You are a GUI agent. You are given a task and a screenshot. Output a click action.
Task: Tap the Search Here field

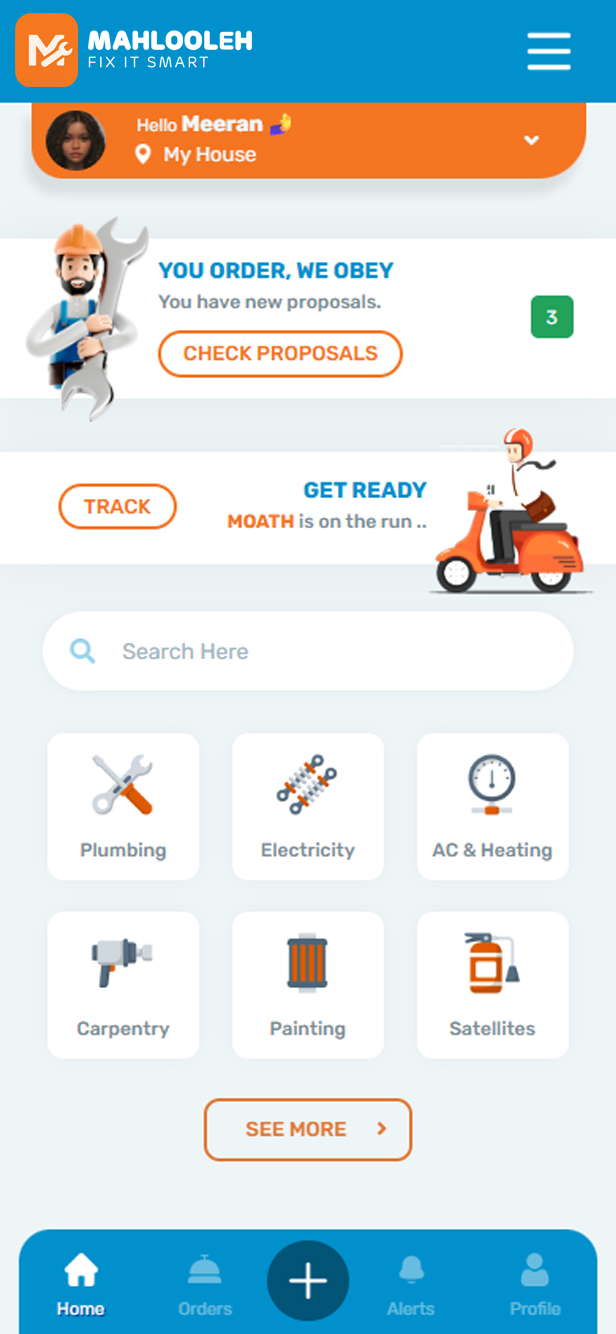click(x=308, y=652)
